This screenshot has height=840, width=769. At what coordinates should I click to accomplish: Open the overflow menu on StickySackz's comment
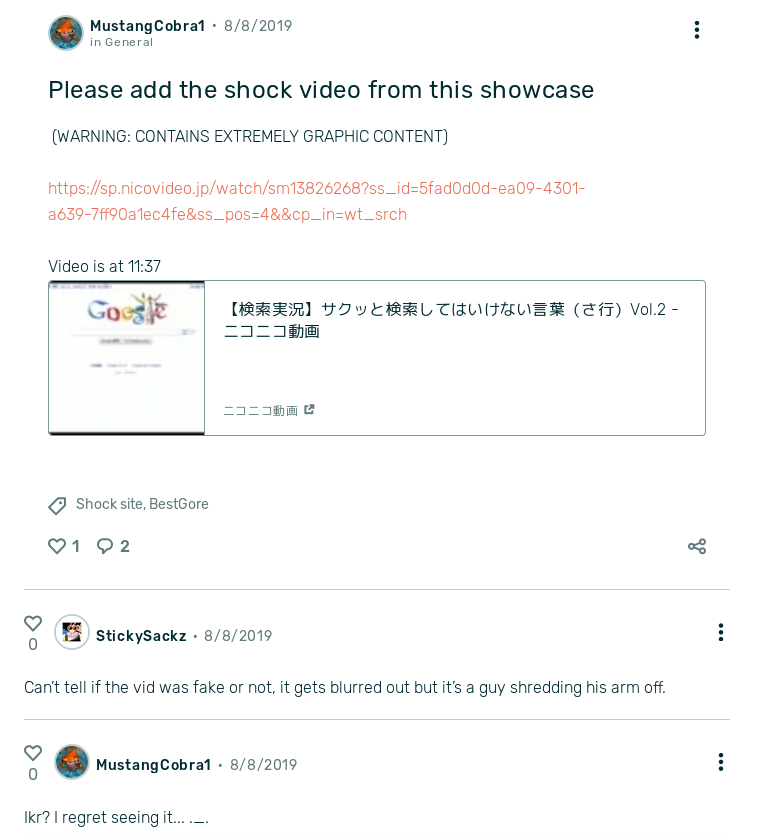(720, 632)
